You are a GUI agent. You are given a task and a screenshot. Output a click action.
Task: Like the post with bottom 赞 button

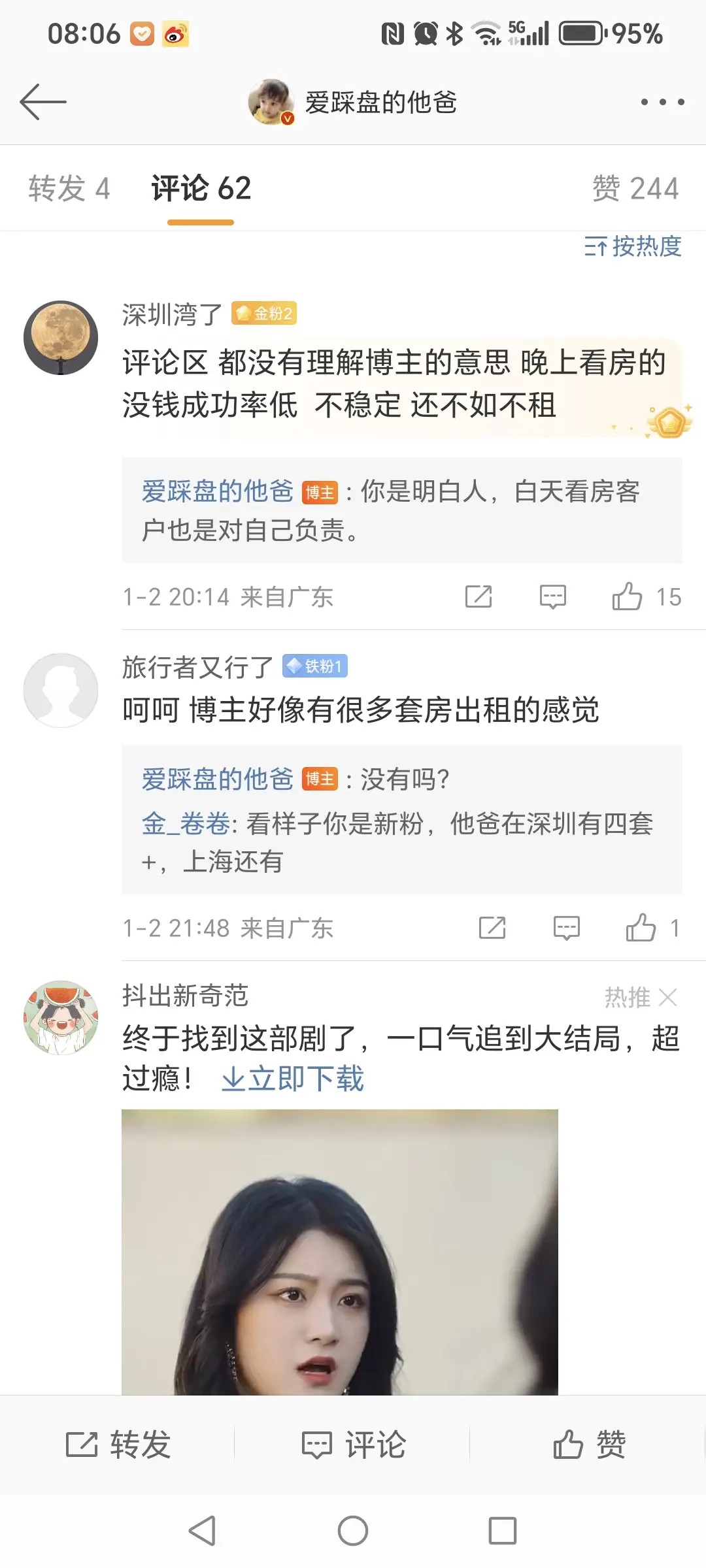pos(588,1445)
